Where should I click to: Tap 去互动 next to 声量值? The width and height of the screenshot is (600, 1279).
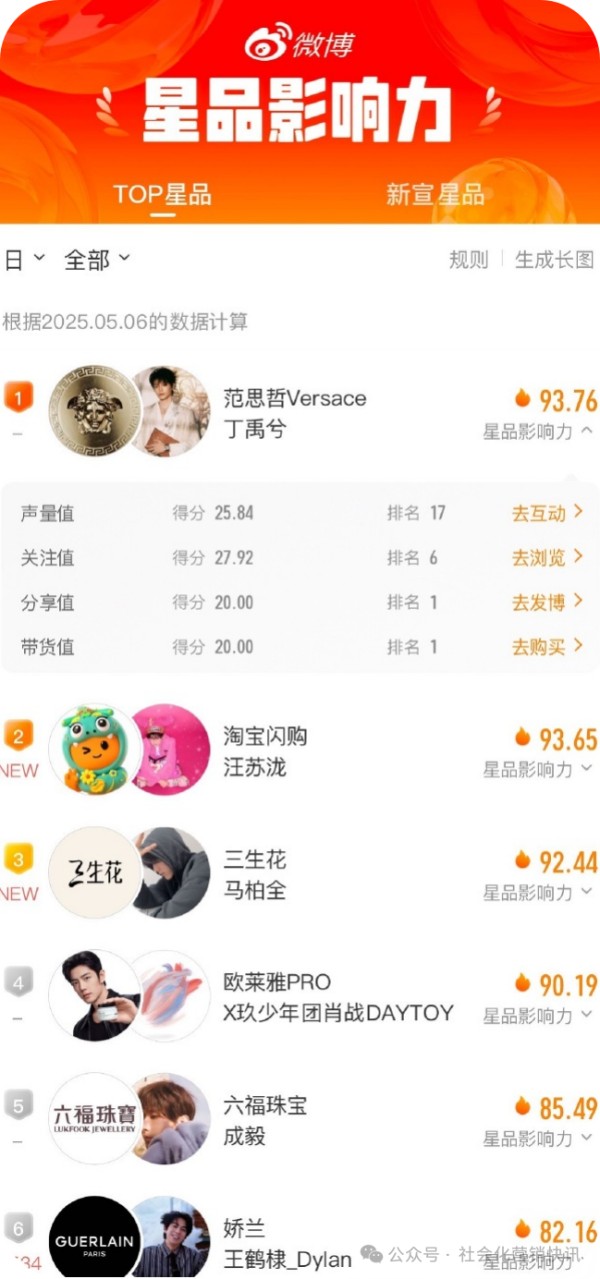point(548,513)
